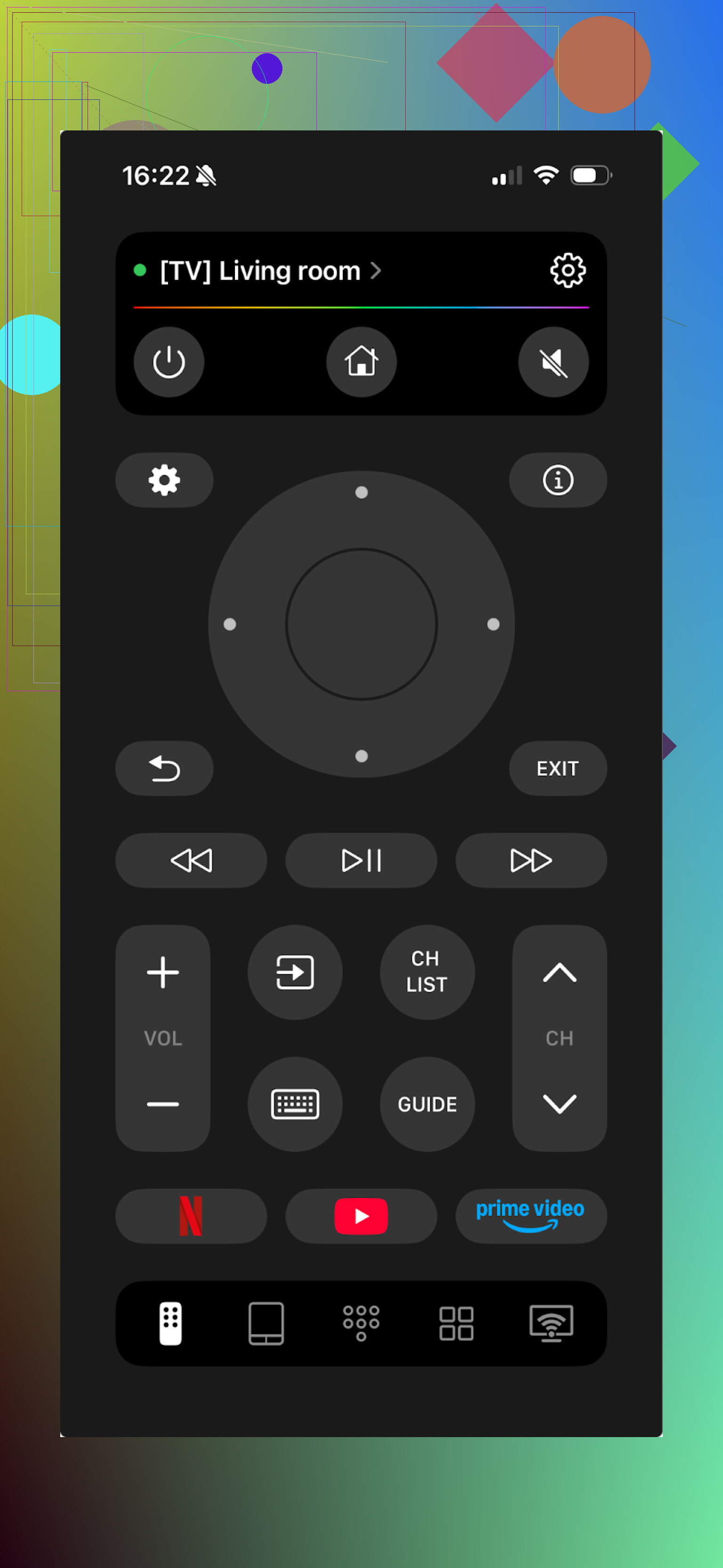Tap the EXIT button
723x1568 pixels.
[557, 768]
